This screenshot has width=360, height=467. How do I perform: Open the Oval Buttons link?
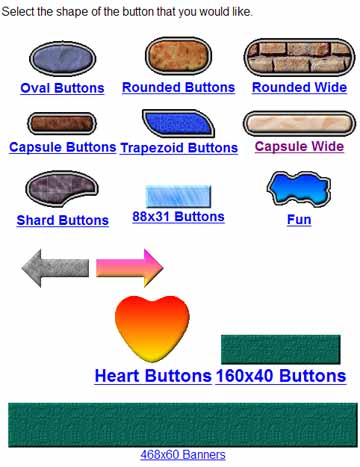point(62,88)
